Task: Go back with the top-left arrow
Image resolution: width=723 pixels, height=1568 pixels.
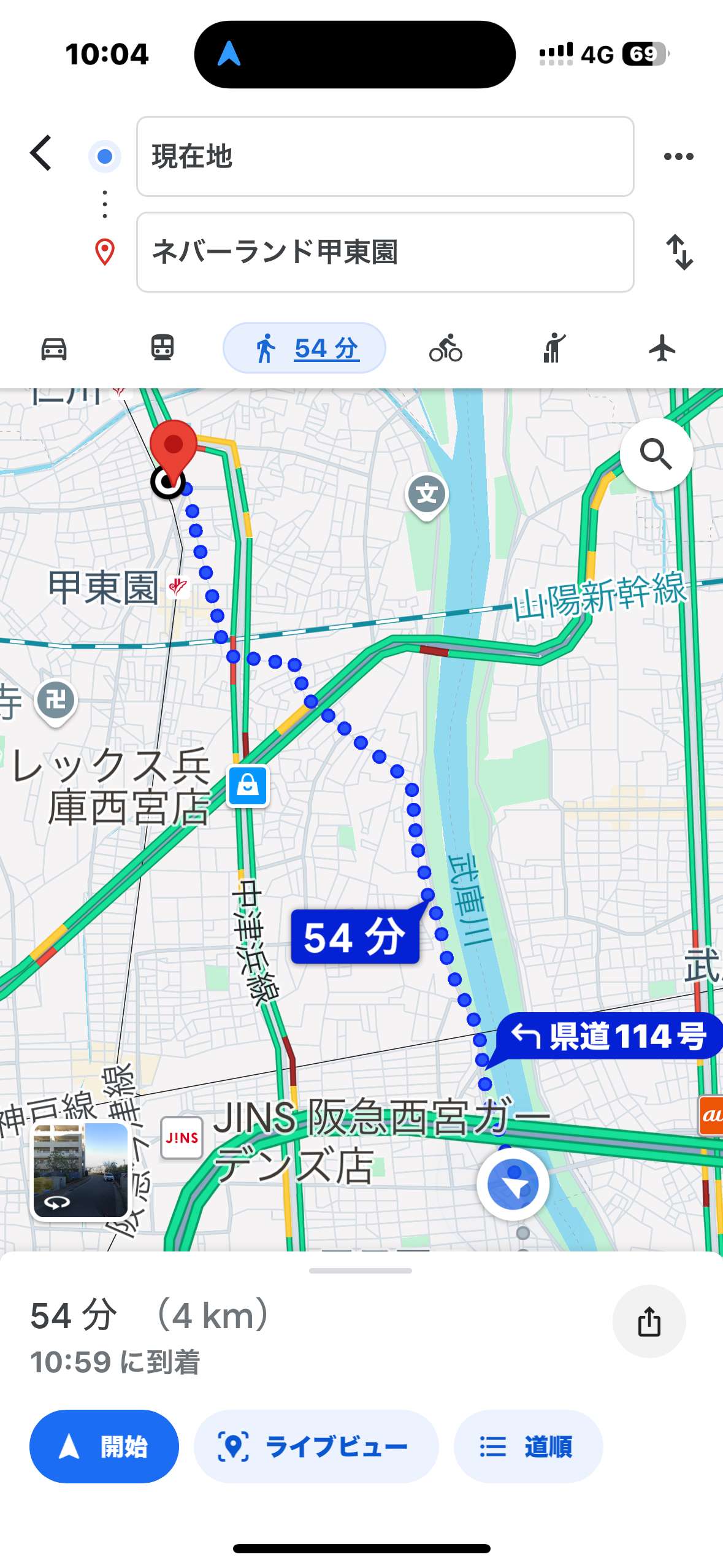Action: pos(40,153)
